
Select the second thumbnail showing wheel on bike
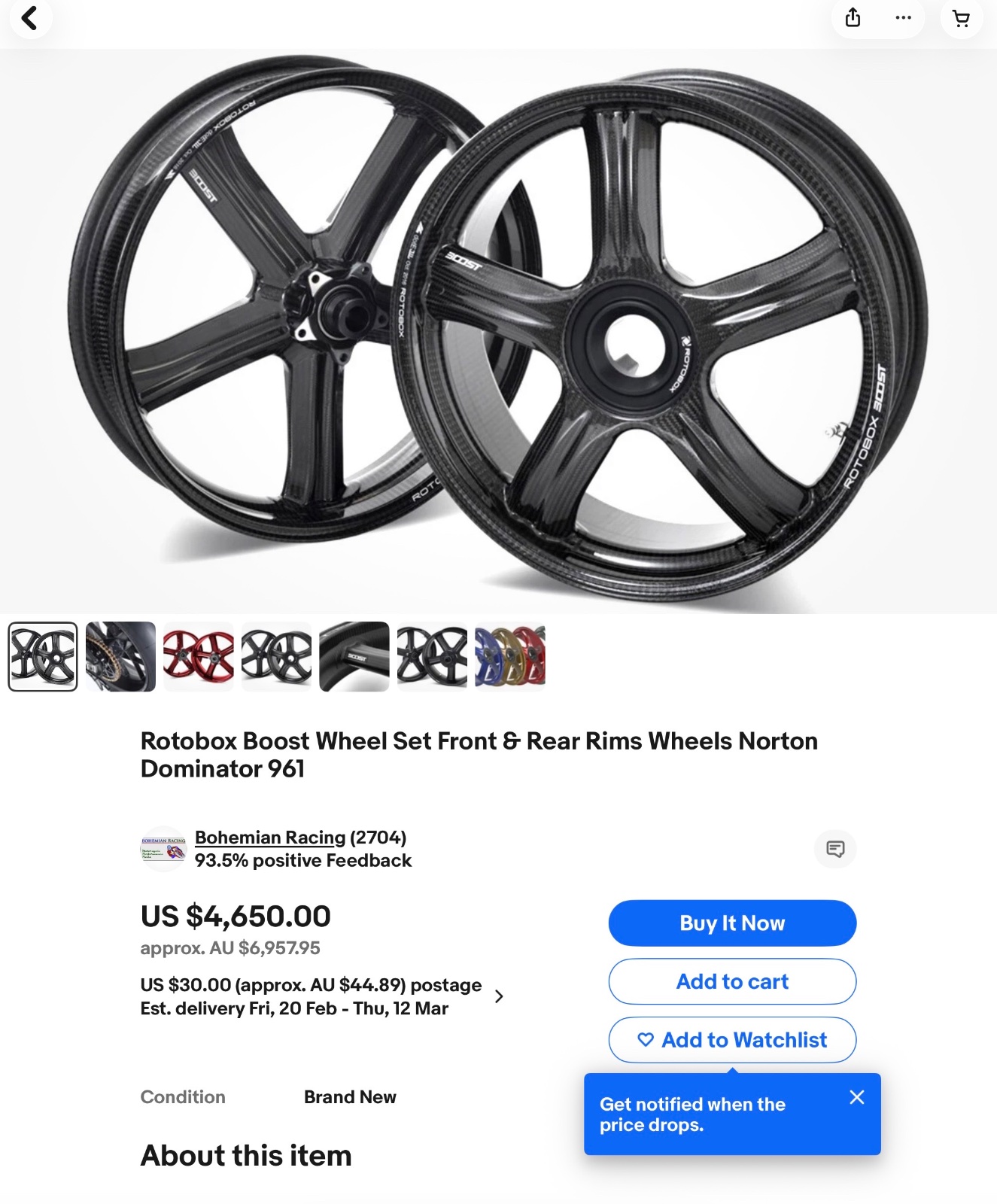pyautogui.click(x=120, y=656)
